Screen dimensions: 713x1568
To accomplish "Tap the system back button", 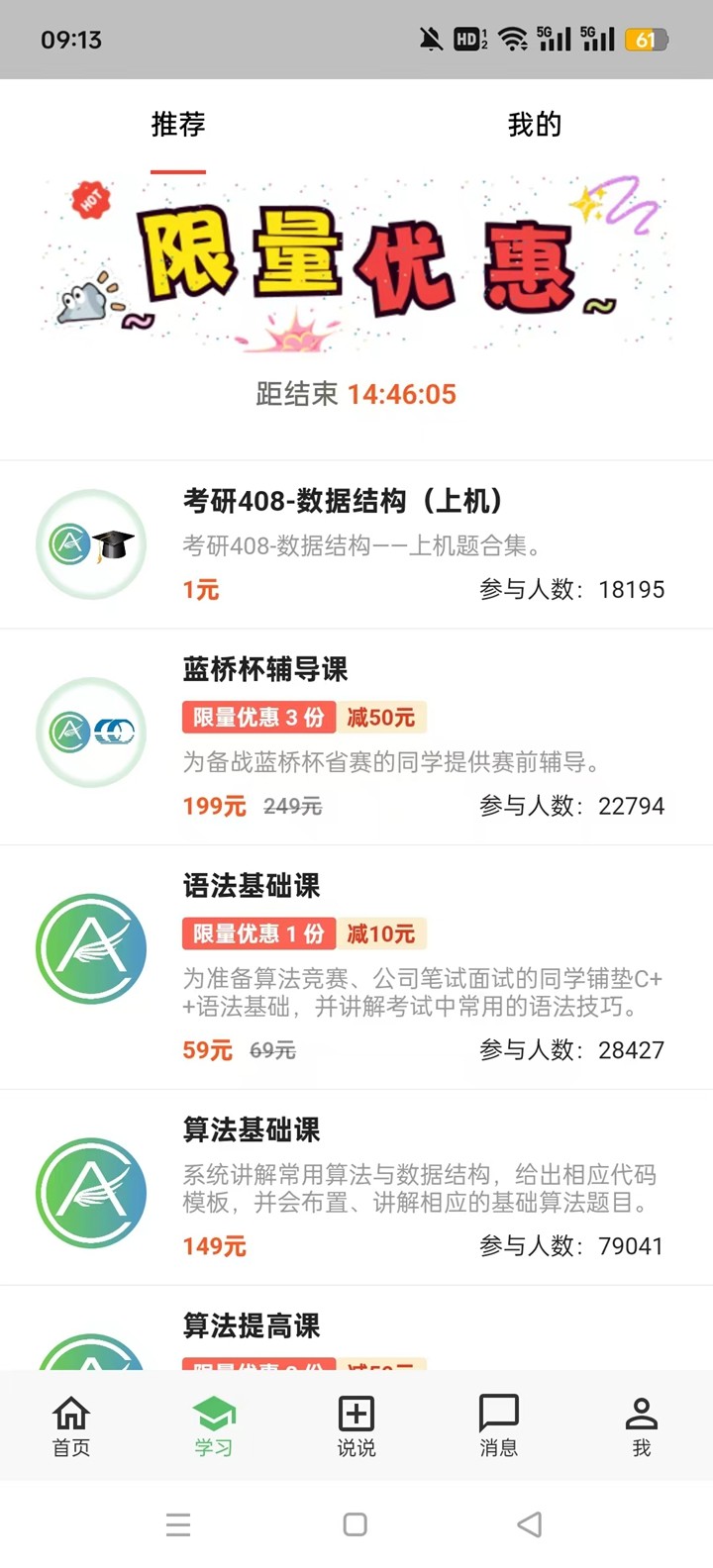I will [530, 1524].
